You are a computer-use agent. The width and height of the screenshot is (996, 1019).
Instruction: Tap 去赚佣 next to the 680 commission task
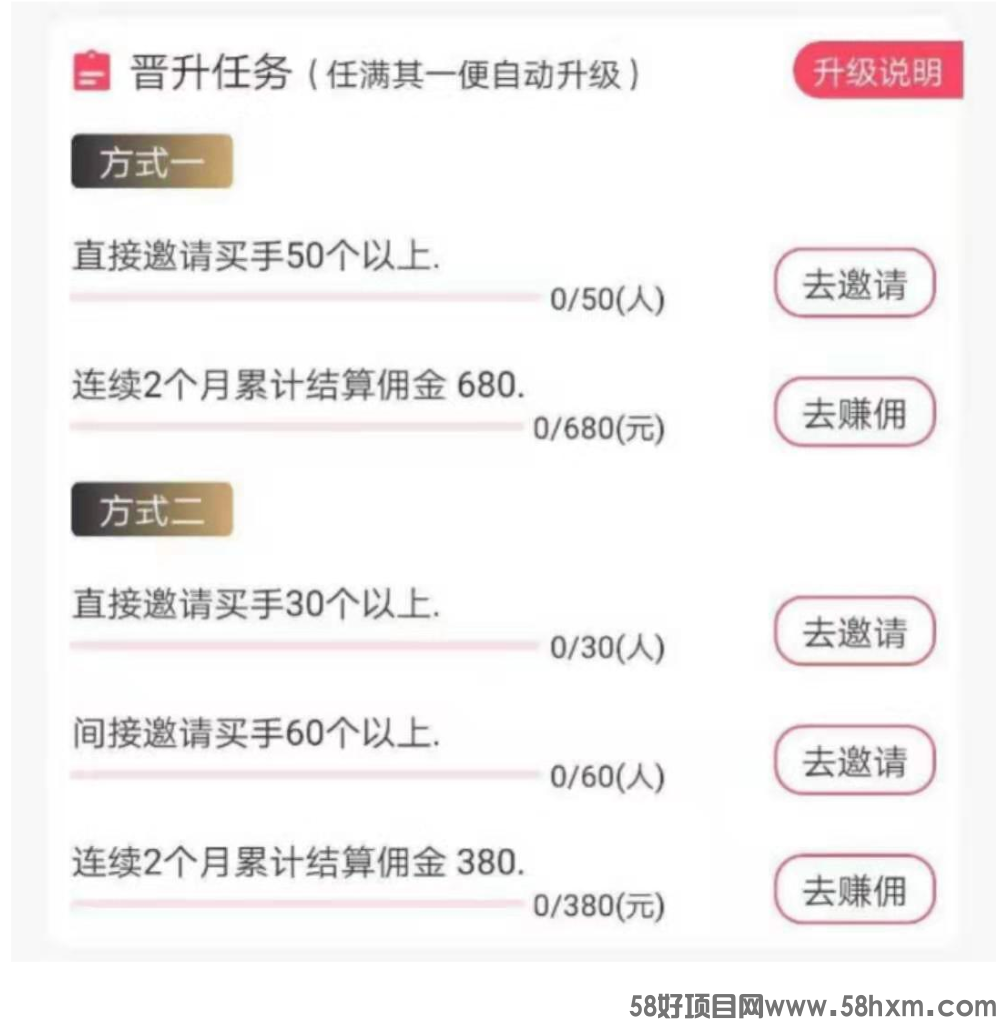tap(854, 413)
